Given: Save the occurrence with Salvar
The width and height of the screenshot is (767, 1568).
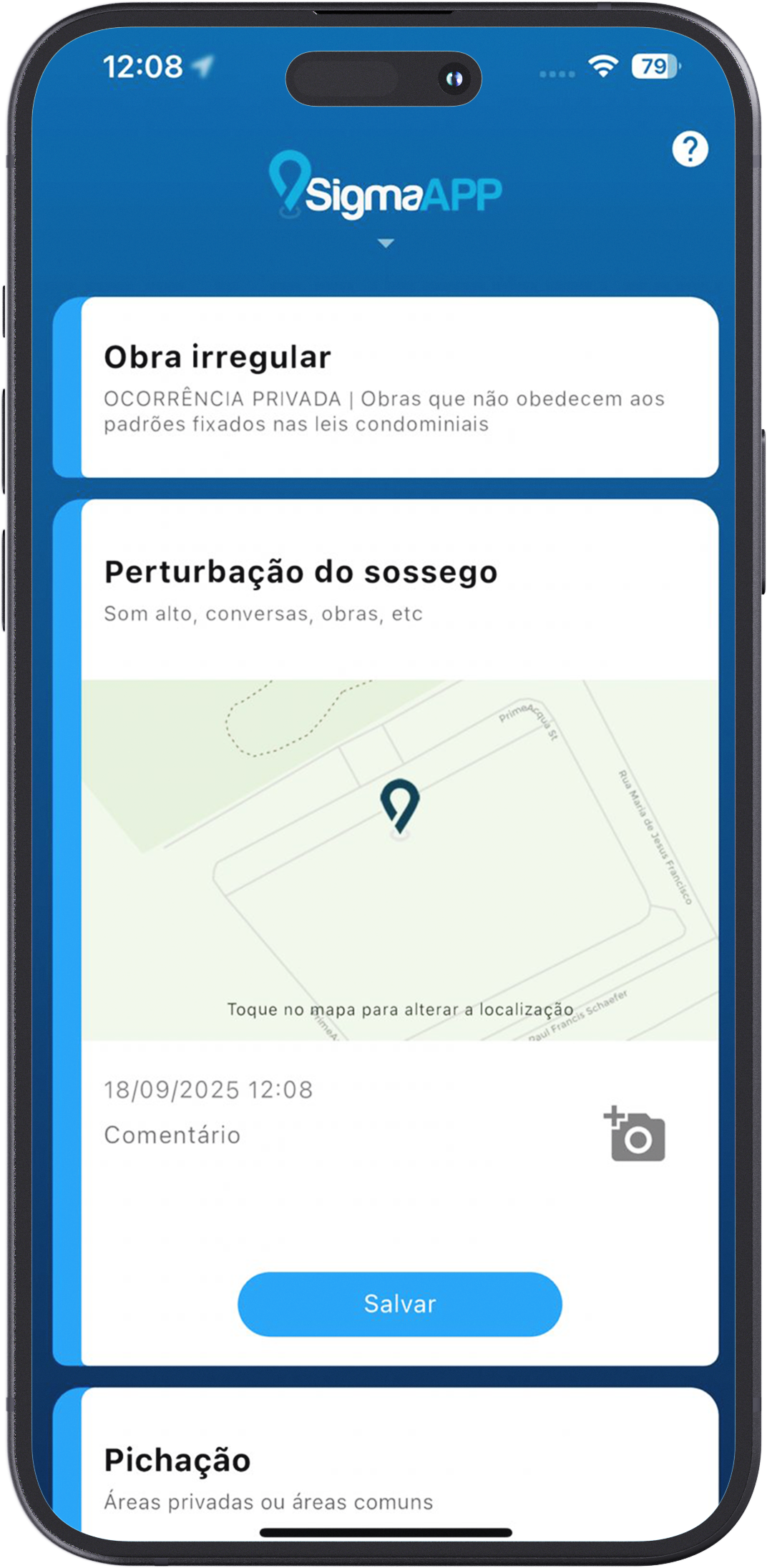Looking at the screenshot, I should pos(399,1304).
